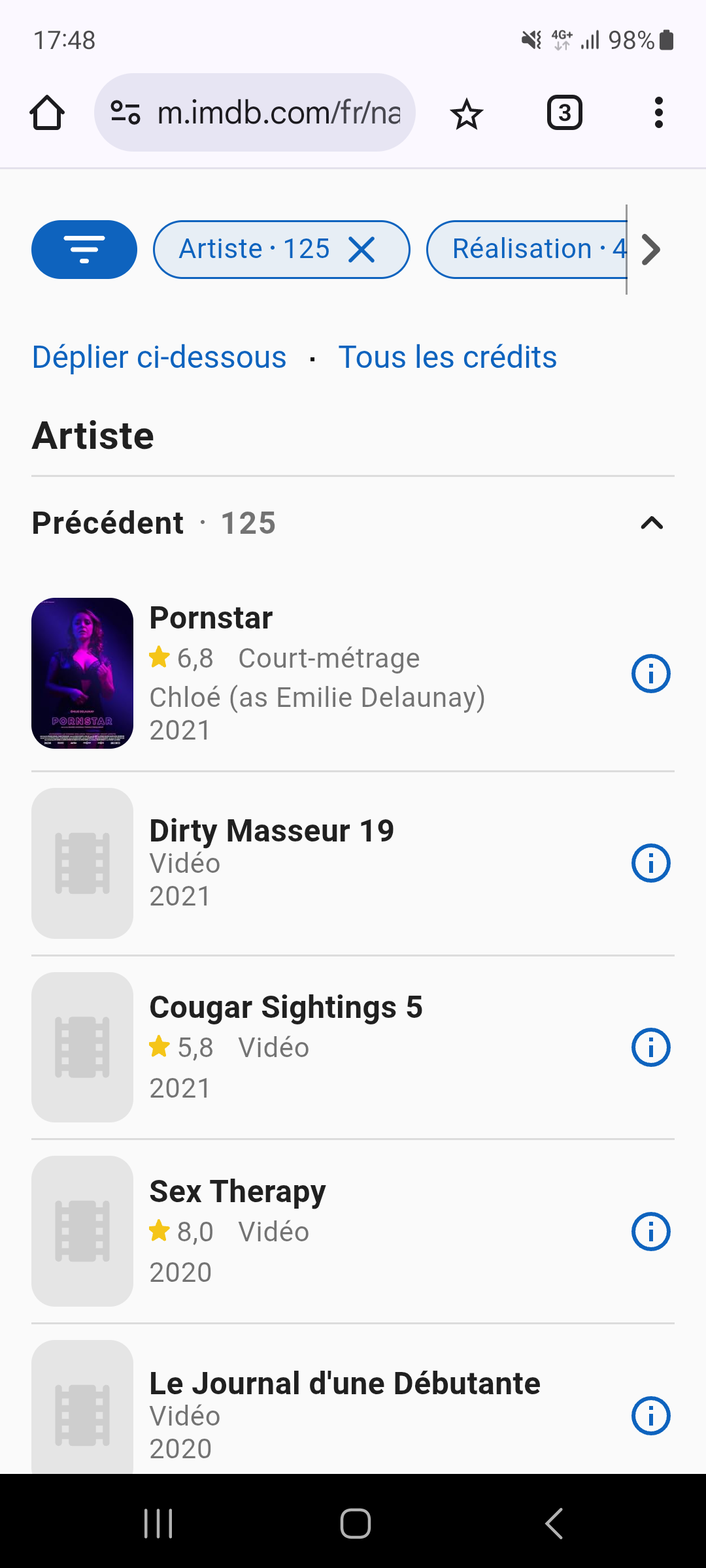Screen dimensions: 706x1568
Task: Bookmark this page with the star
Action: 467,114
